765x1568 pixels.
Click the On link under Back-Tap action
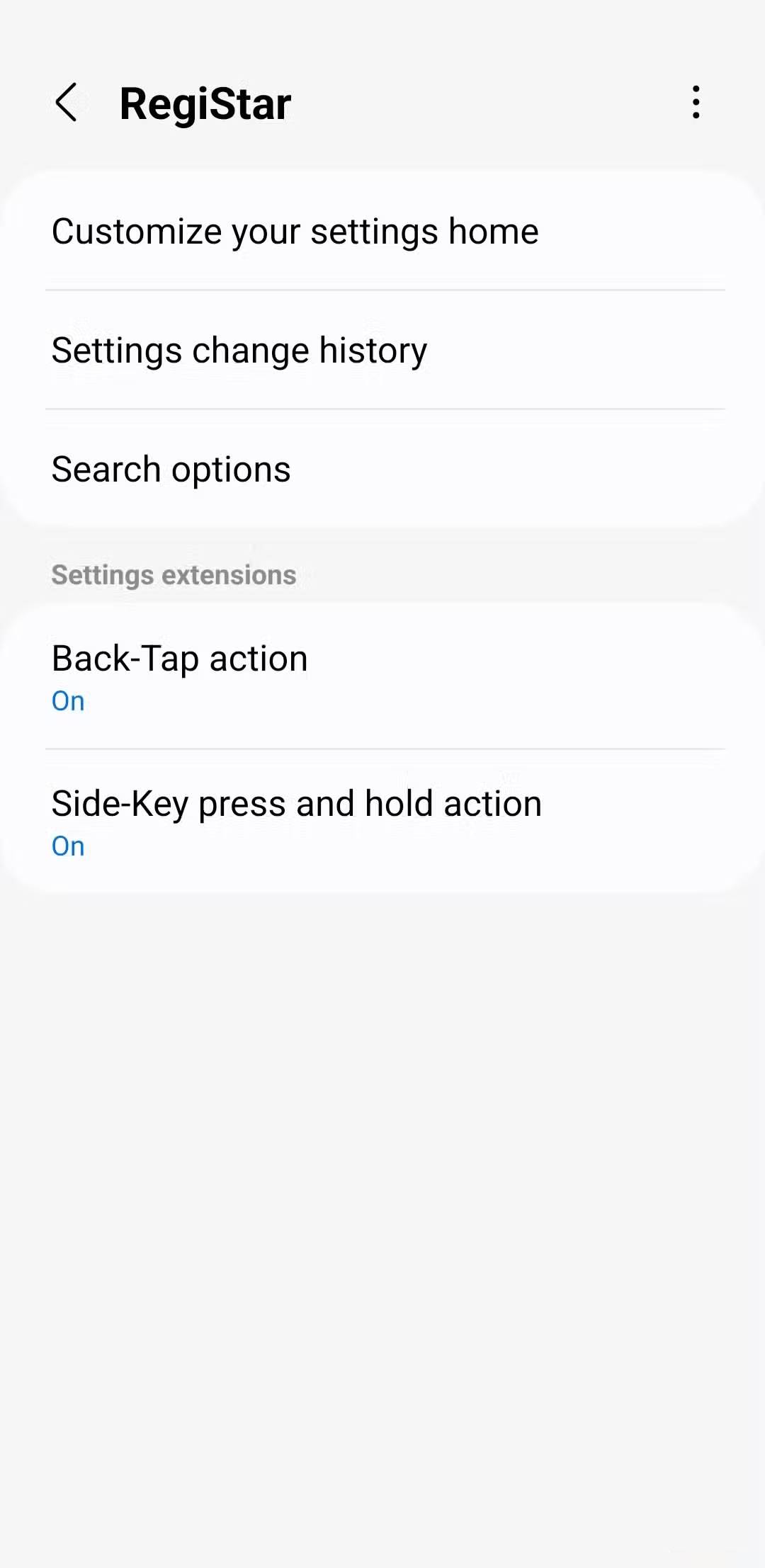tap(67, 700)
